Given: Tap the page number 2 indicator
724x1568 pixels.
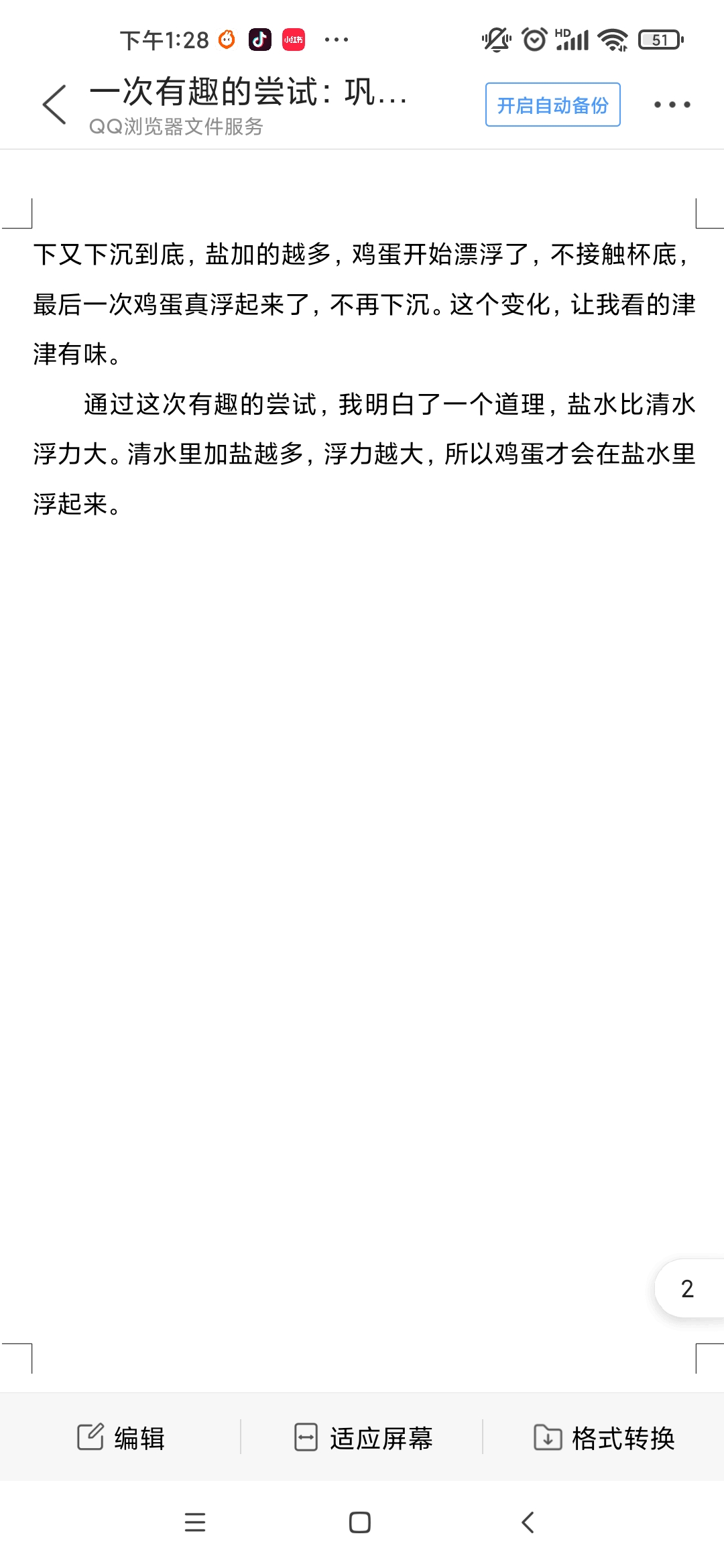Looking at the screenshot, I should [x=688, y=1289].
